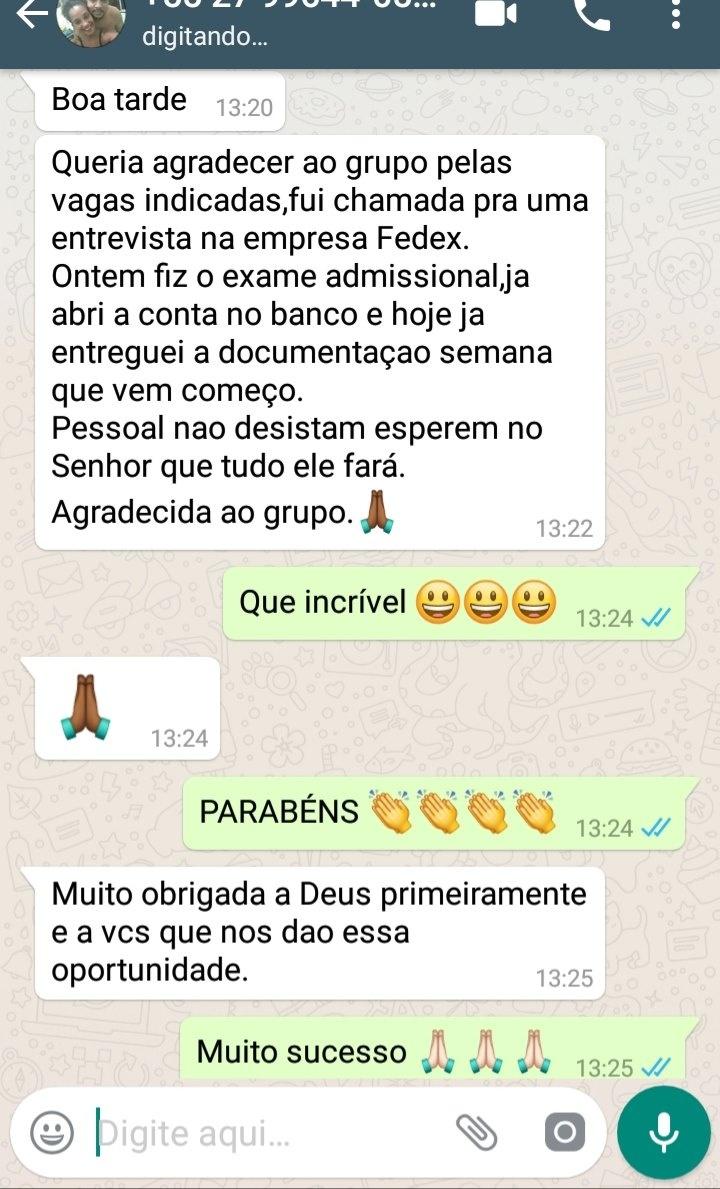Start a voice call
This screenshot has width=720, height=1189.
(x=592, y=14)
